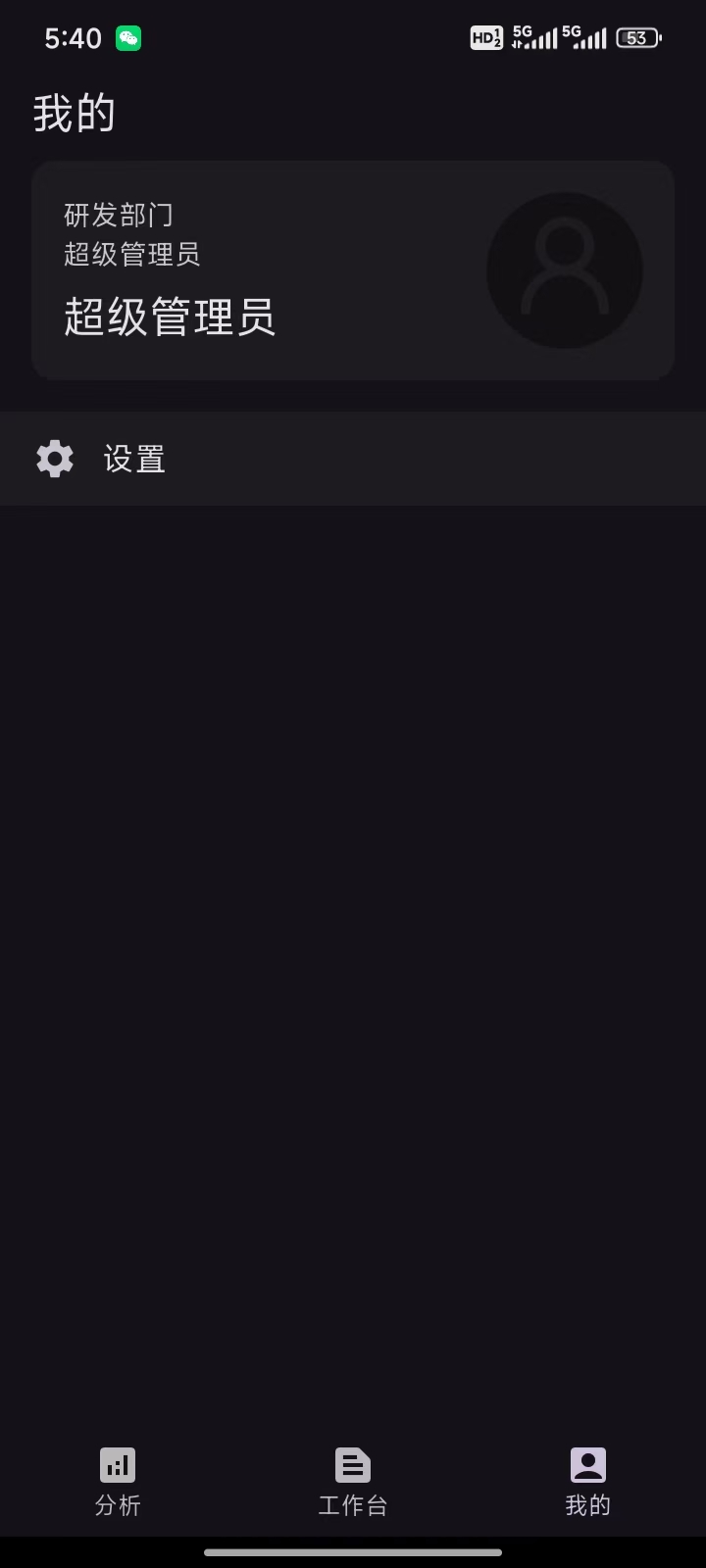Tap the 5:40 clock in status bar
Screen dimensions: 706x1568
(x=74, y=37)
